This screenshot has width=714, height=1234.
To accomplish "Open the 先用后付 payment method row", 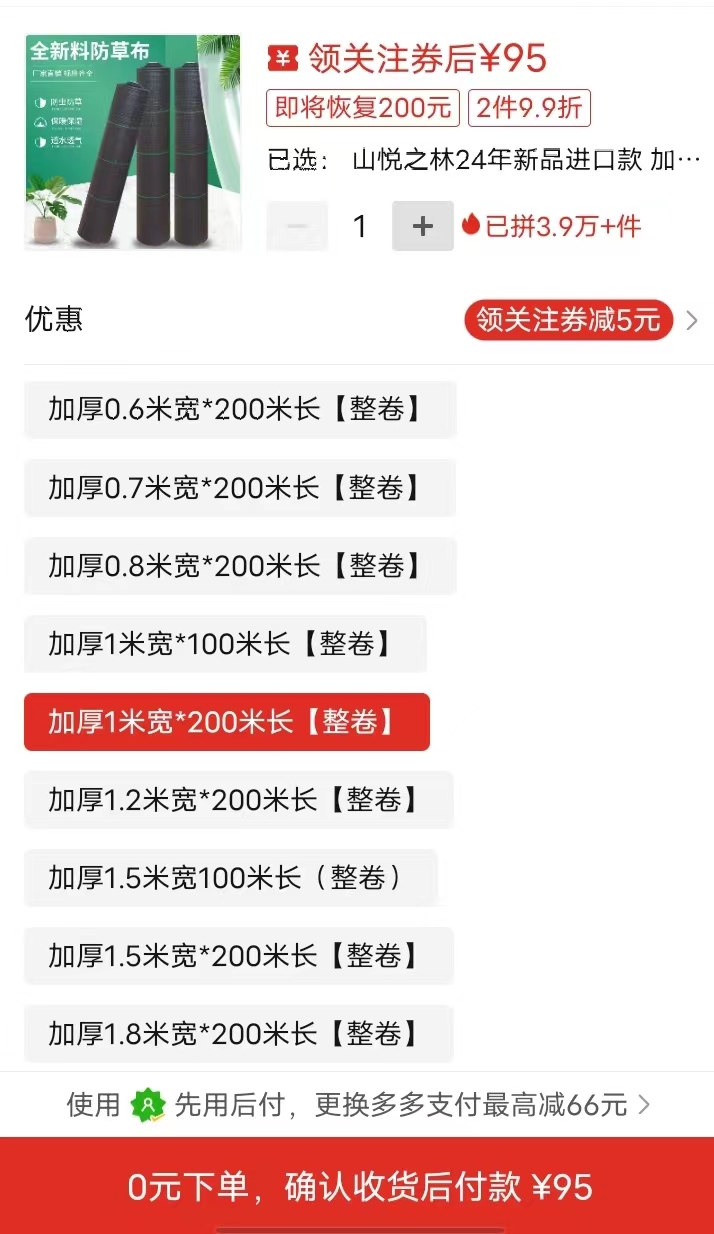I will tap(357, 1105).
